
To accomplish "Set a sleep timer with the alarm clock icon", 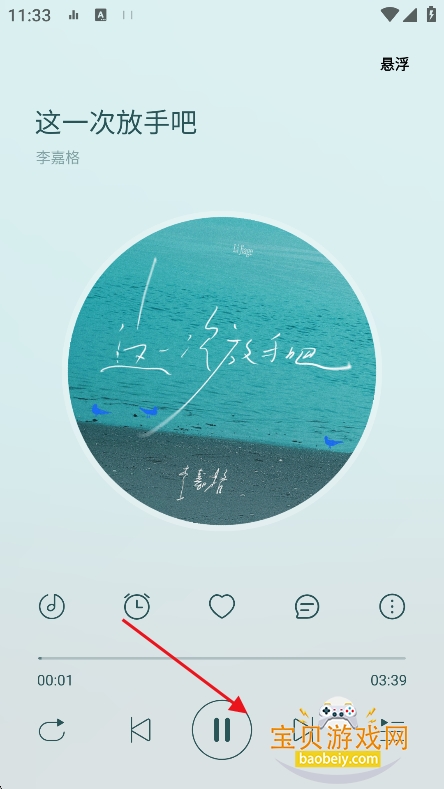I will [137, 606].
